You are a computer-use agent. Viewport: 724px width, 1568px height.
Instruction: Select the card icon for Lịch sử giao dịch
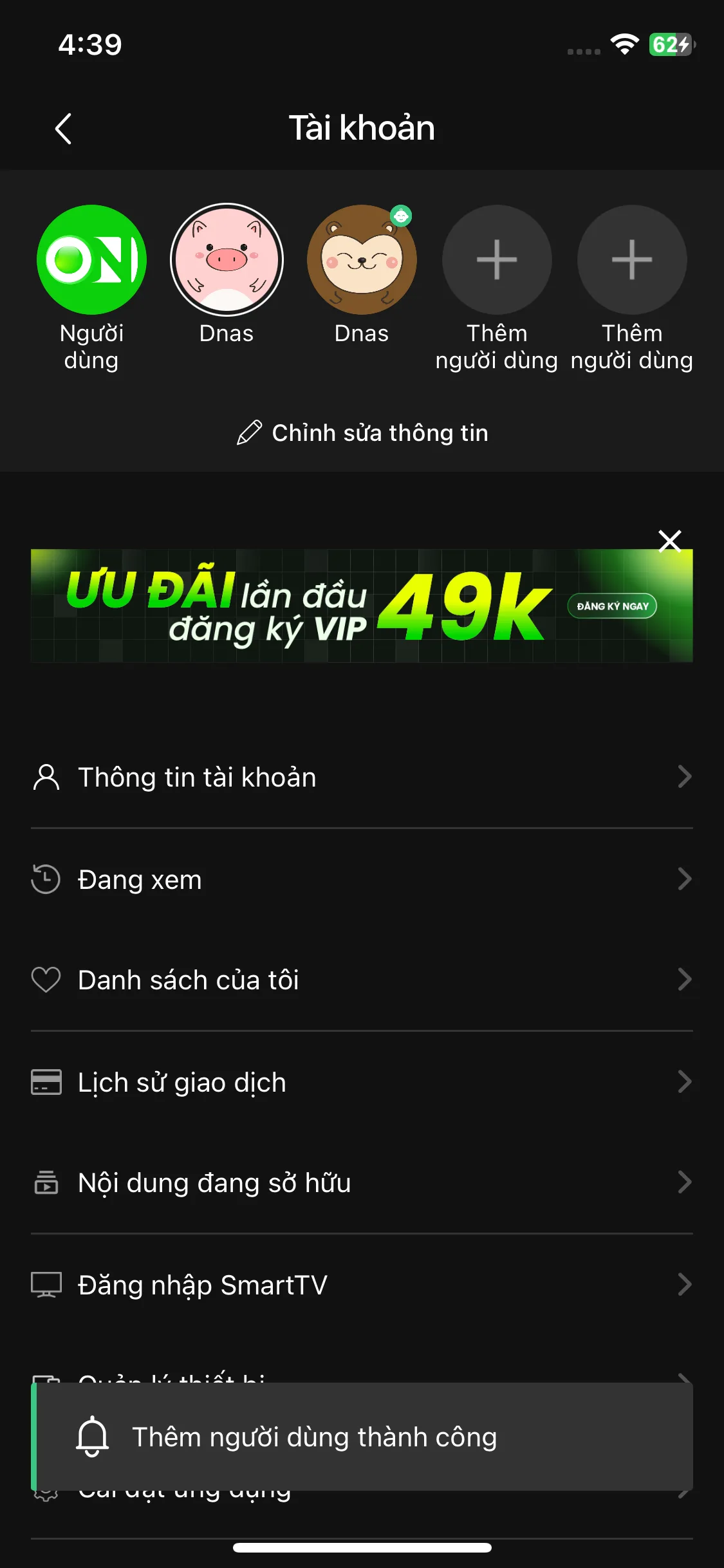coord(45,1081)
